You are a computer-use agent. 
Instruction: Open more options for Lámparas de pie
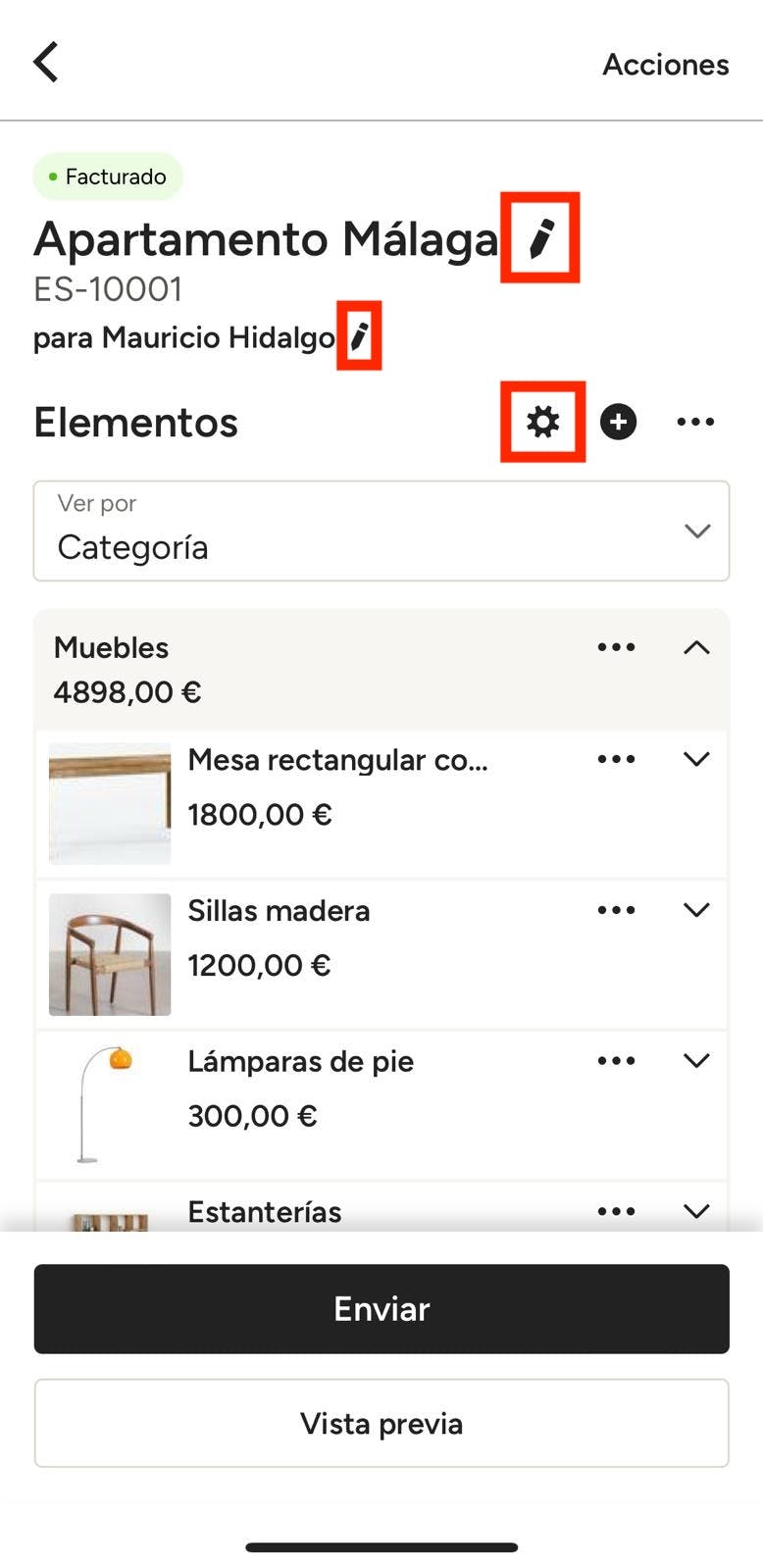(616, 1061)
